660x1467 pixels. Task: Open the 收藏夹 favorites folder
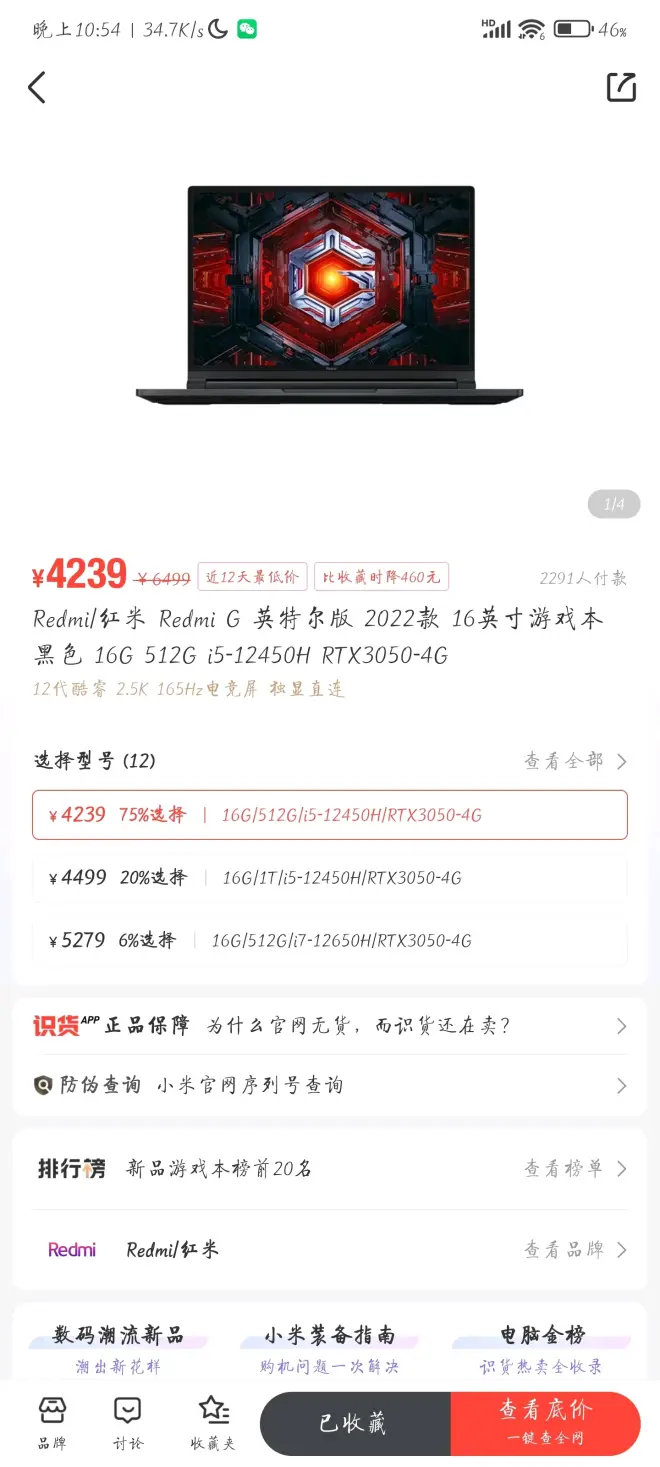(212, 1422)
